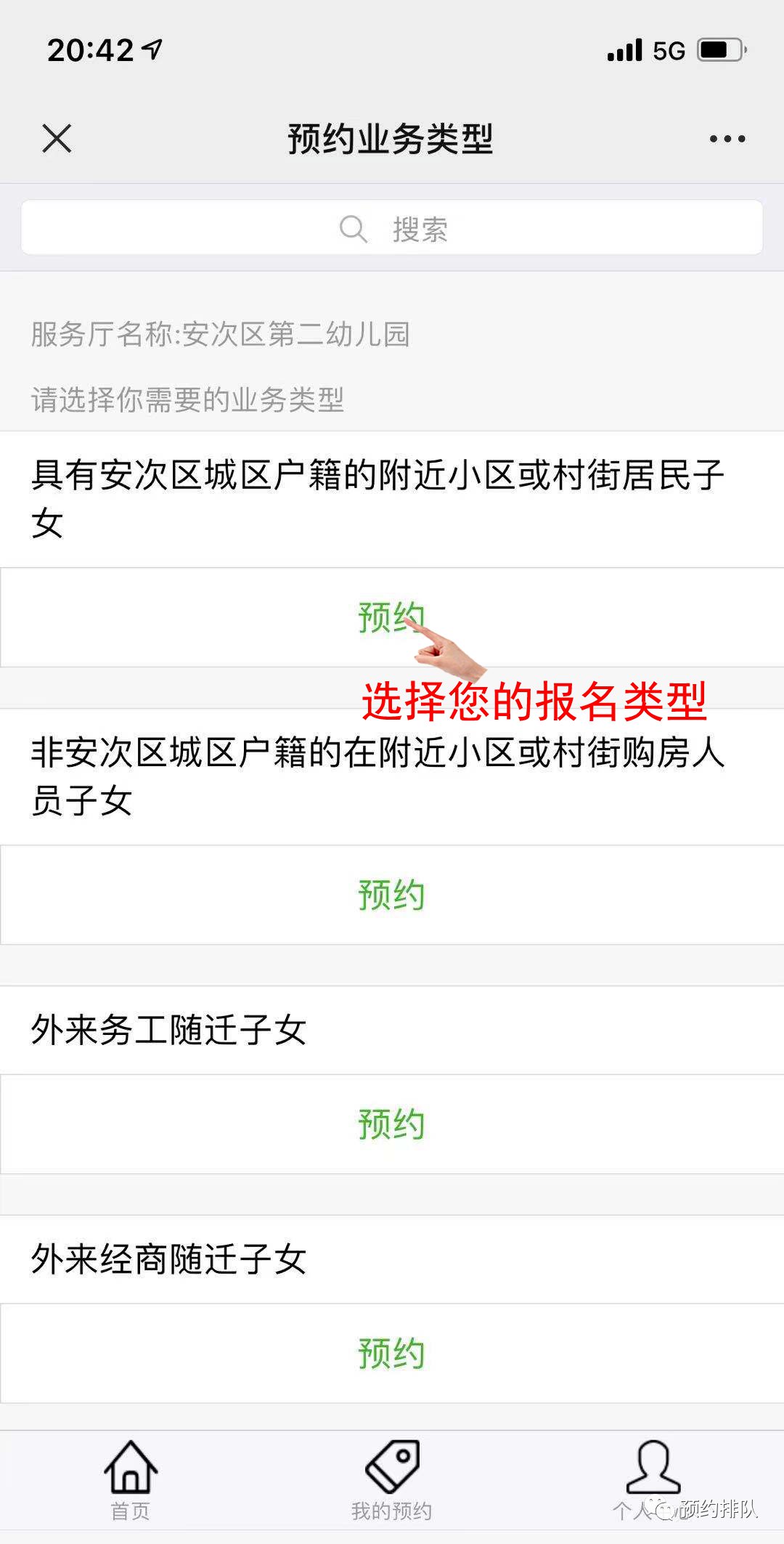Tap the 搜索 search field
This screenshot has width=784, height=1544.
(x=392, y=229)
